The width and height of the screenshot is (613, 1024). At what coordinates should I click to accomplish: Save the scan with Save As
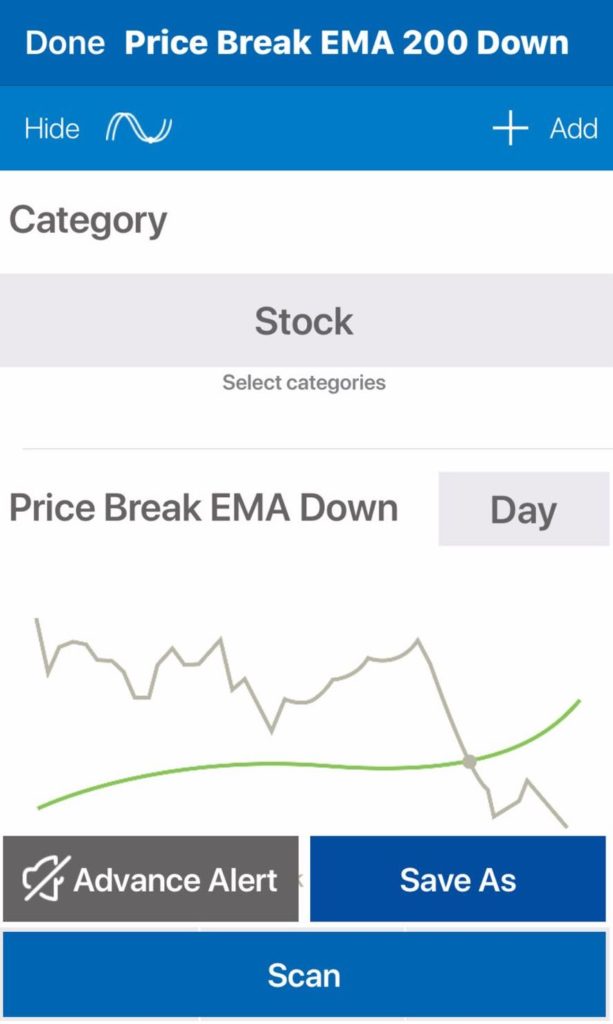pos(458,879)
